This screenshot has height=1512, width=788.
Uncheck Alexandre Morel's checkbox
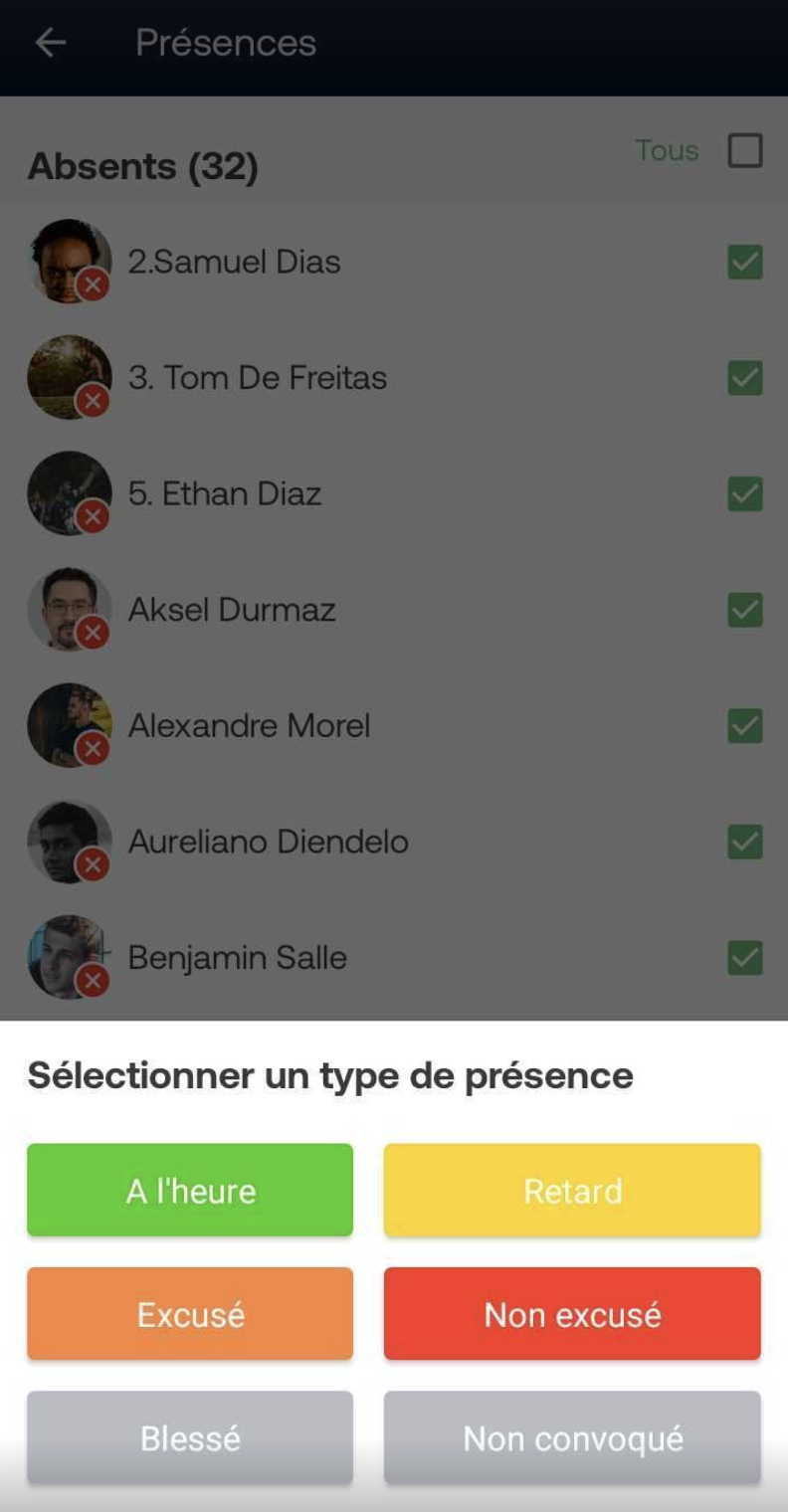click(745, 726)
